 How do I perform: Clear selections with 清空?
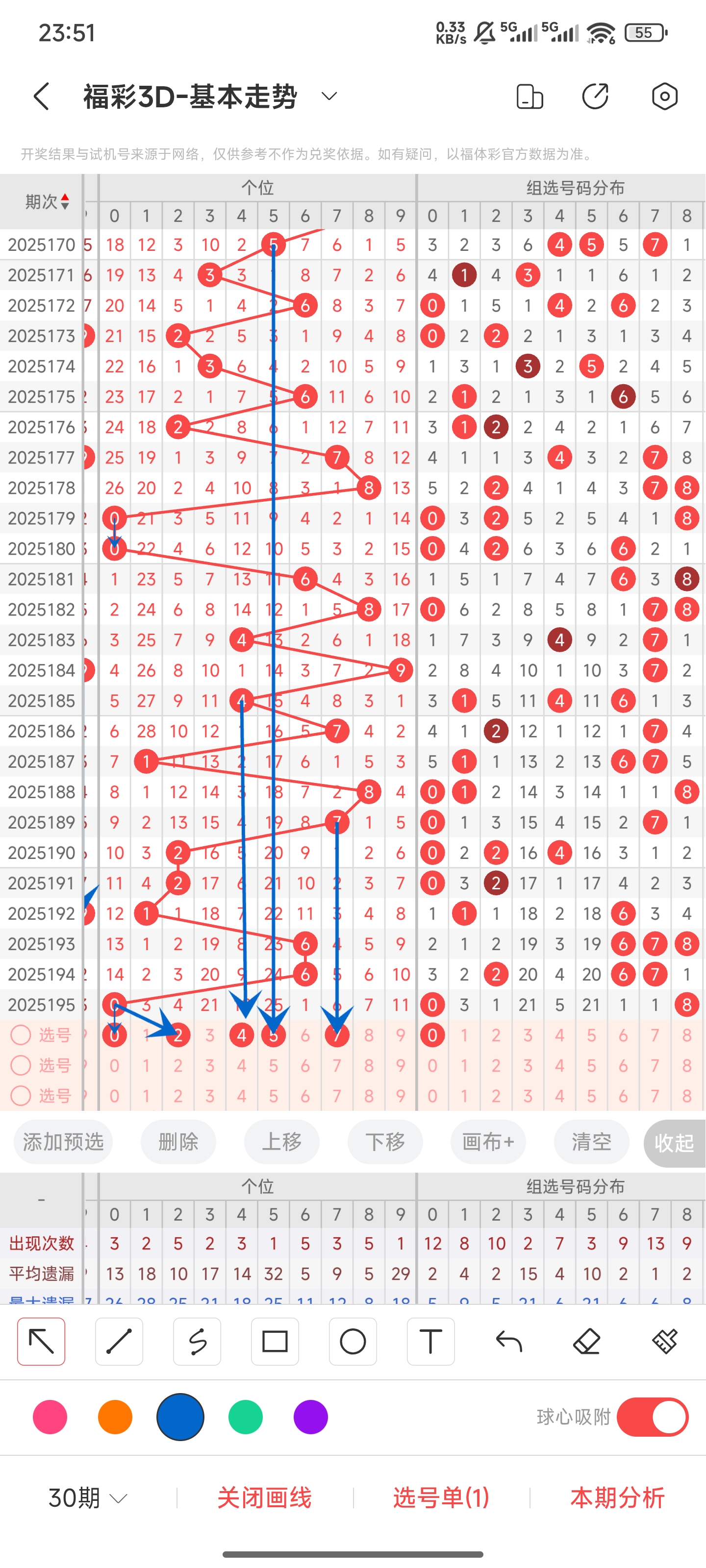pos(591,1142)
